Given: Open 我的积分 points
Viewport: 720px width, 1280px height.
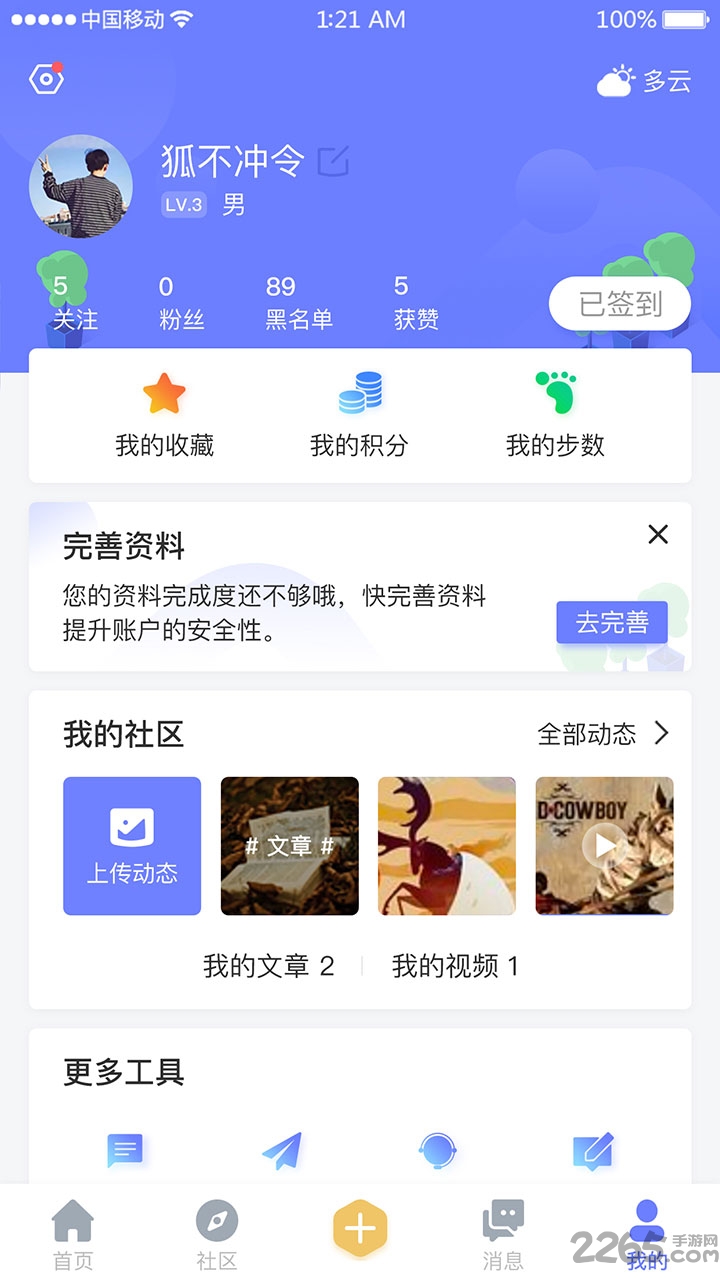Looking at the screenshot, I should (360, 415).
